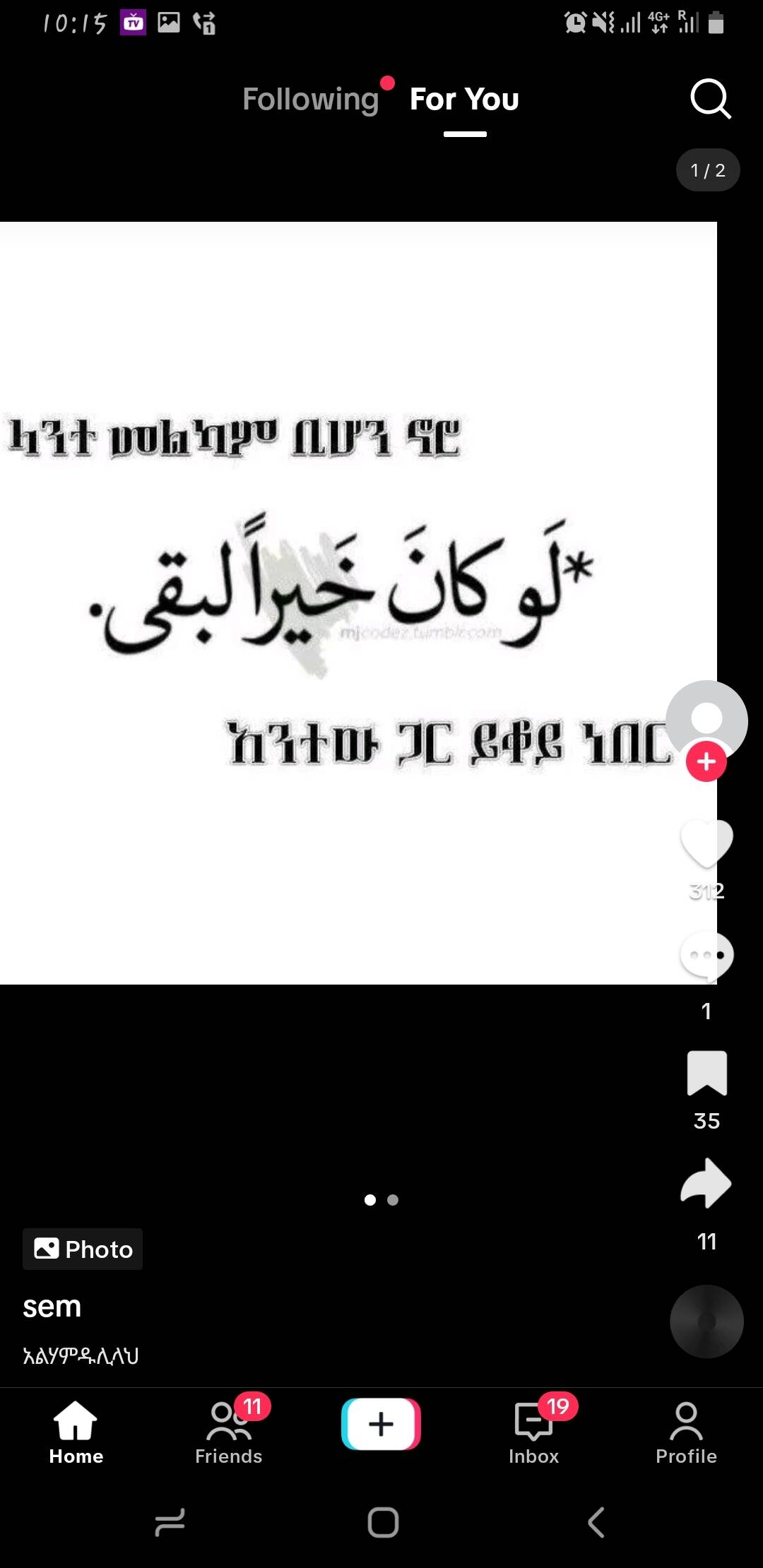This screenshot has width=763, height=1568.
Task: Open recent apps from navigation bar
Action: [x=170, y=1522]
